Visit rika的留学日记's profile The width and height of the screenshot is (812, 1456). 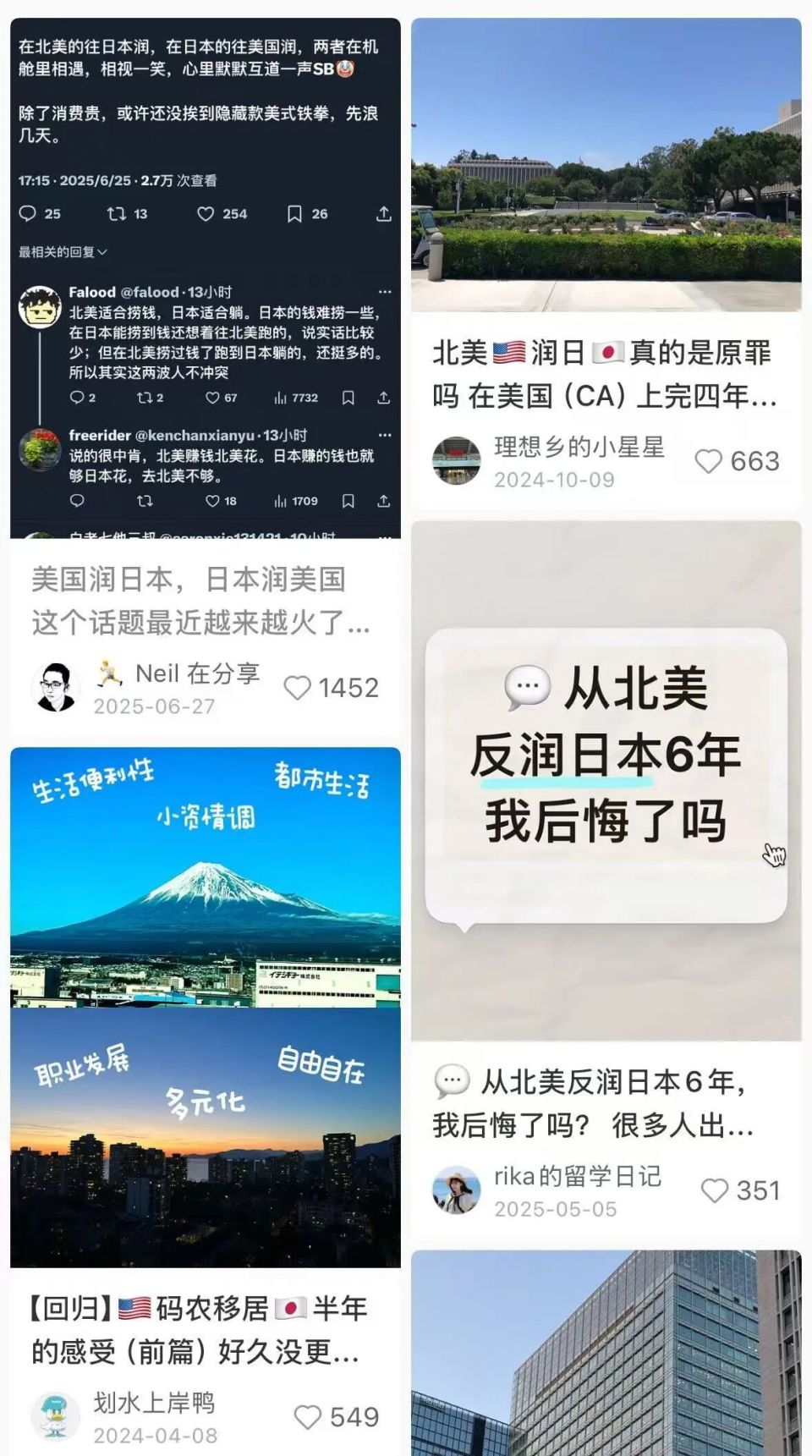click(457, 1190)
